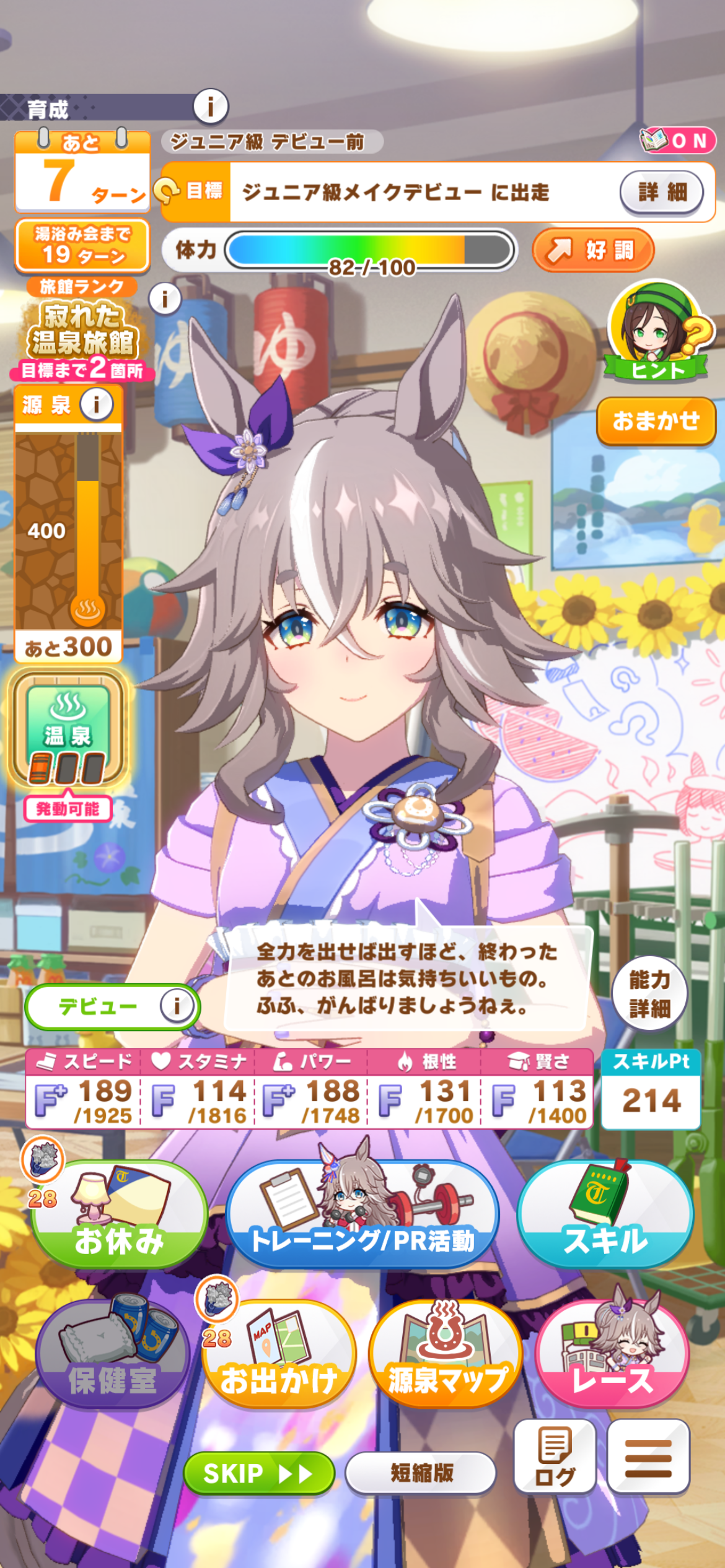Tap the おまかせ auto button
Image resolution: width=725 pixels, height=1568 pixels.
point(656,421)
